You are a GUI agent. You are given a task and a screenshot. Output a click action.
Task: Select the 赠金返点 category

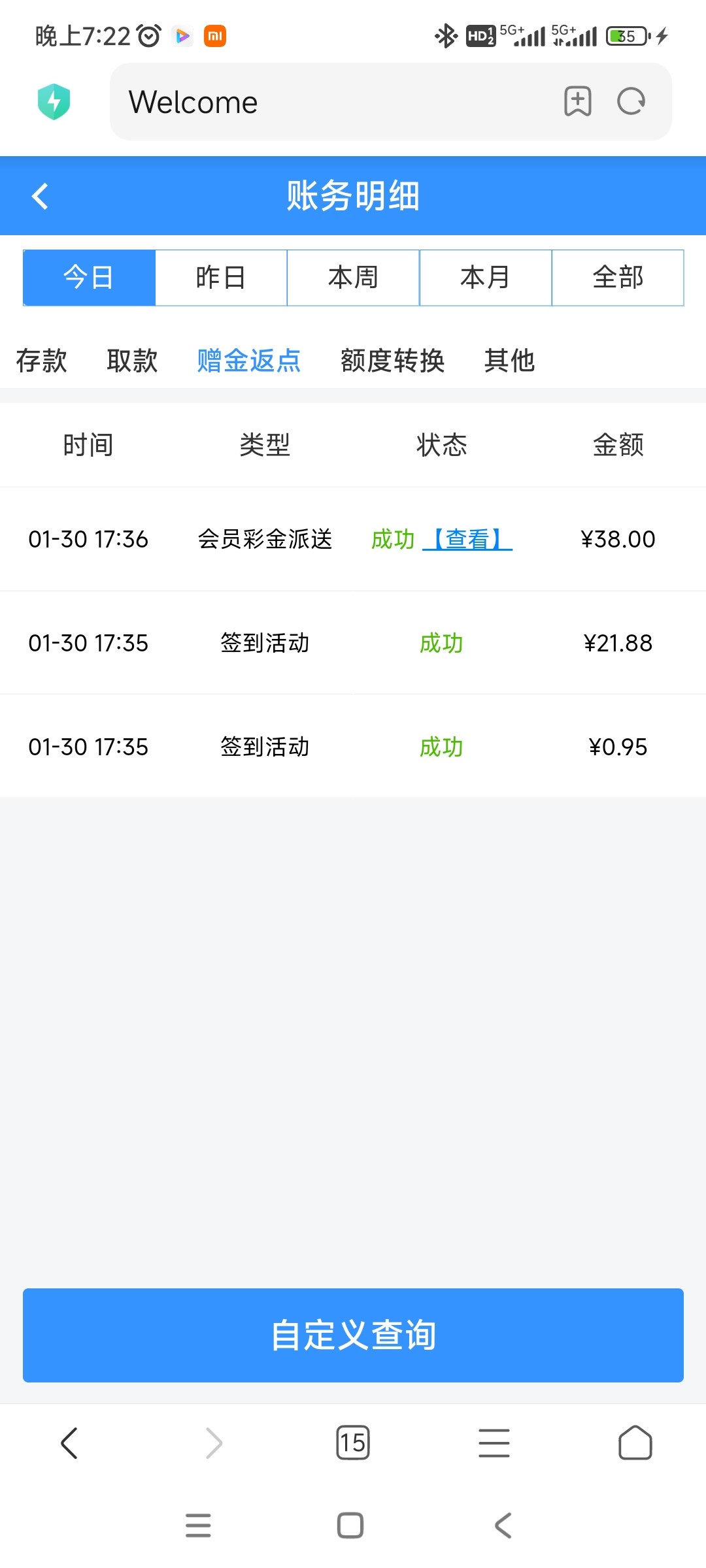pos(249,361)
